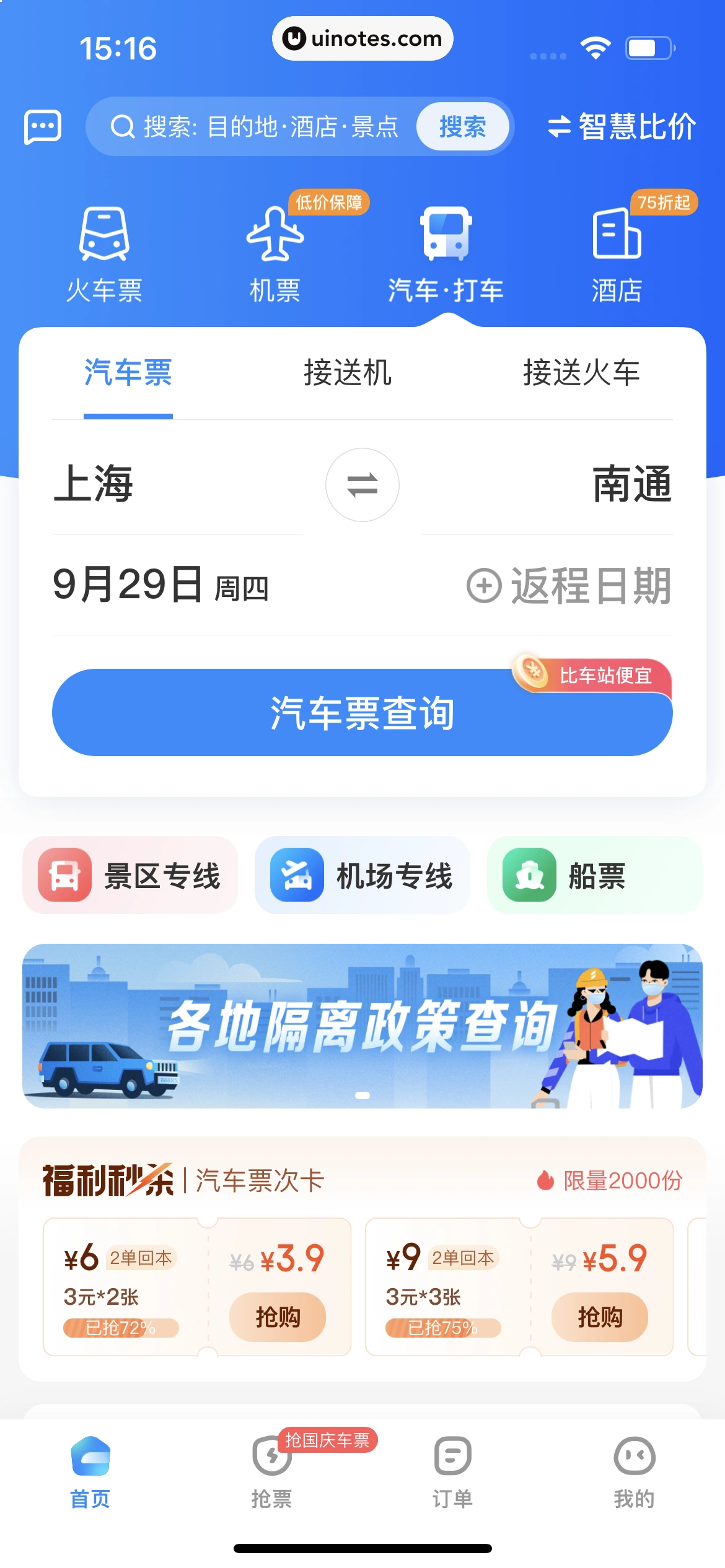
Task: Tap the 汽车票查询 bus ticket search button
Action: click(x=362, y=712)
